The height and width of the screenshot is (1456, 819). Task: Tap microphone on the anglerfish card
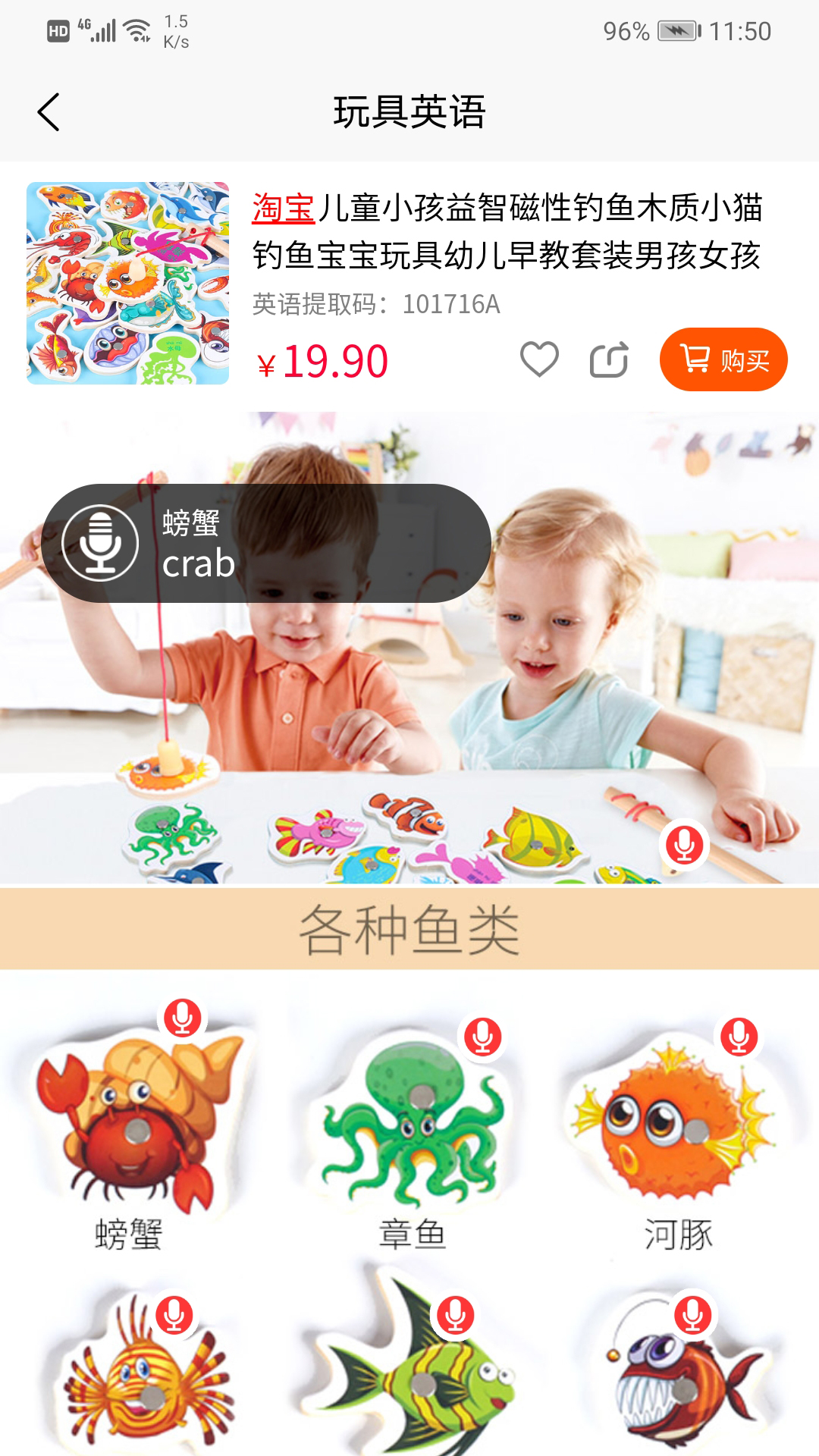(x=692, y=1315)
